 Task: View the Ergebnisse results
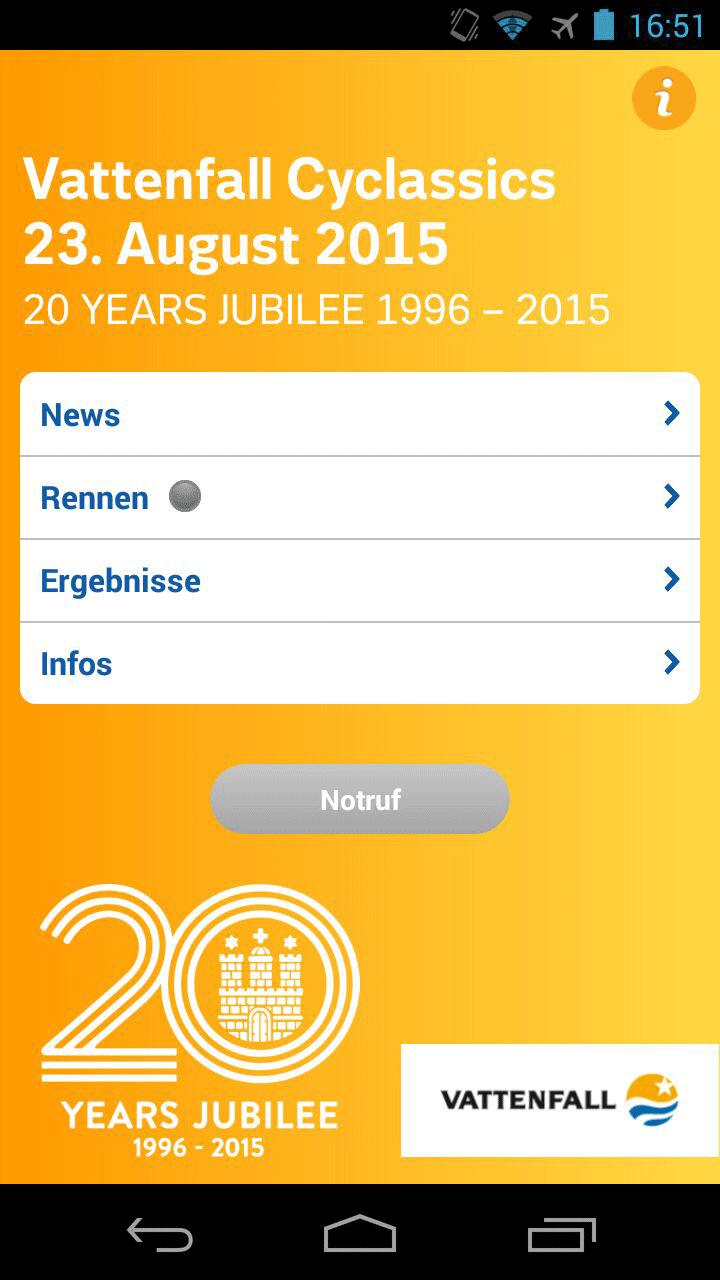coord(360,581)
